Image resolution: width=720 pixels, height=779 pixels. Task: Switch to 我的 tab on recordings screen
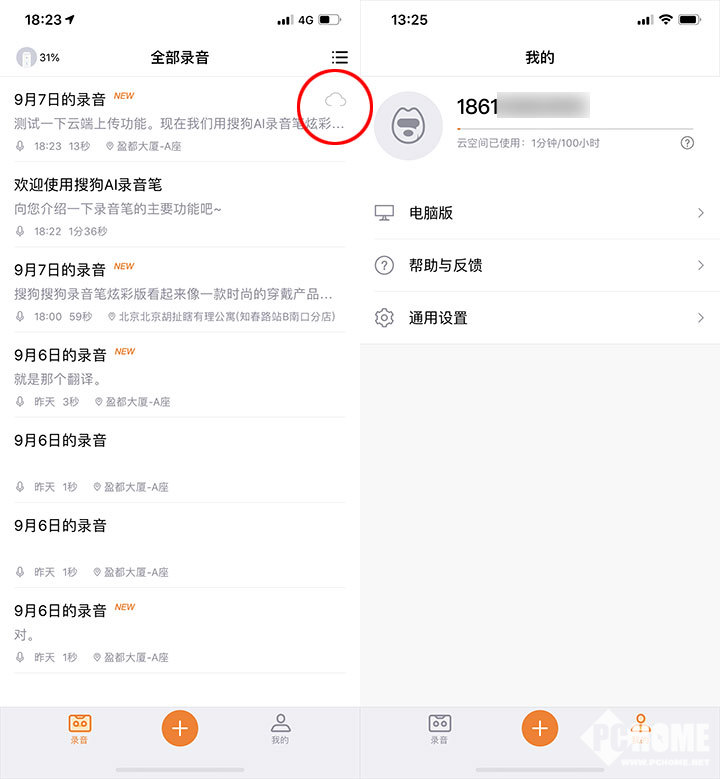tap(281, 728)
